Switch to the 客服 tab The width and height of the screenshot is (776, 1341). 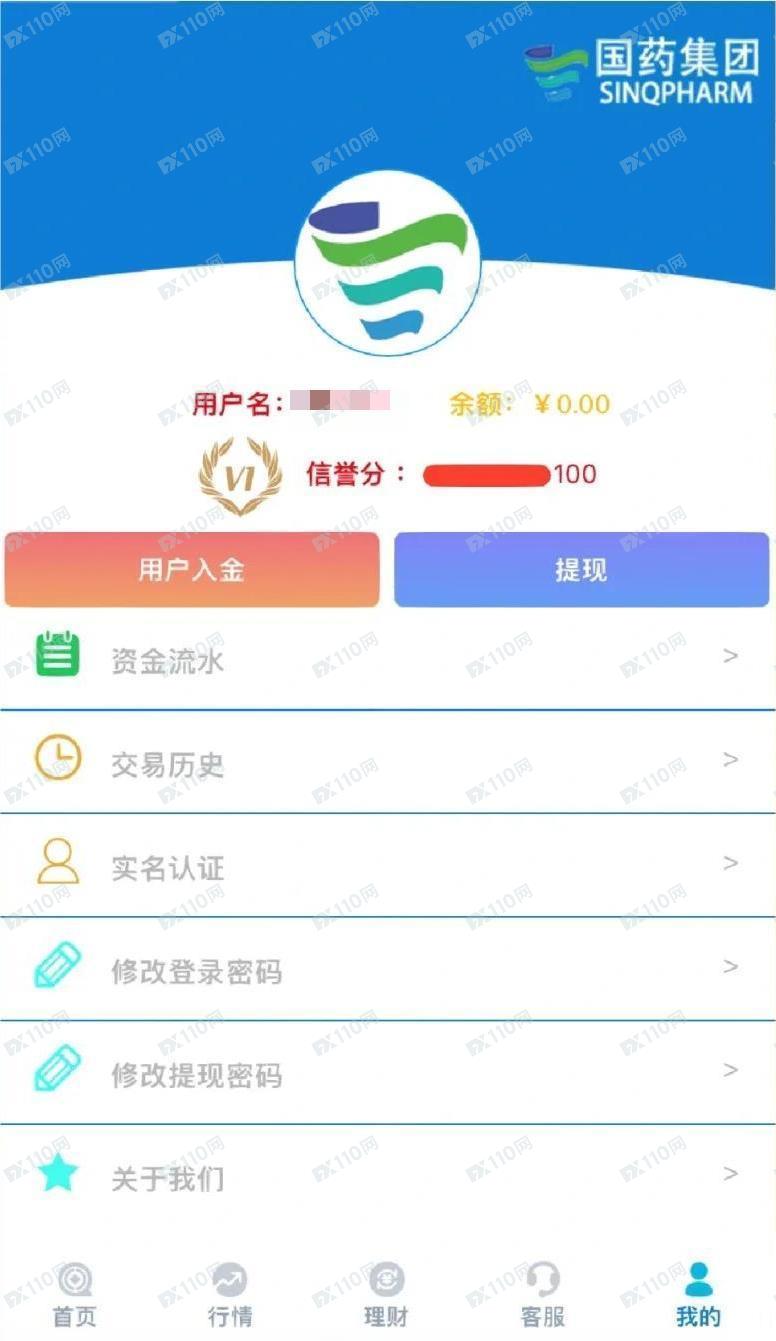(542, 1295)
